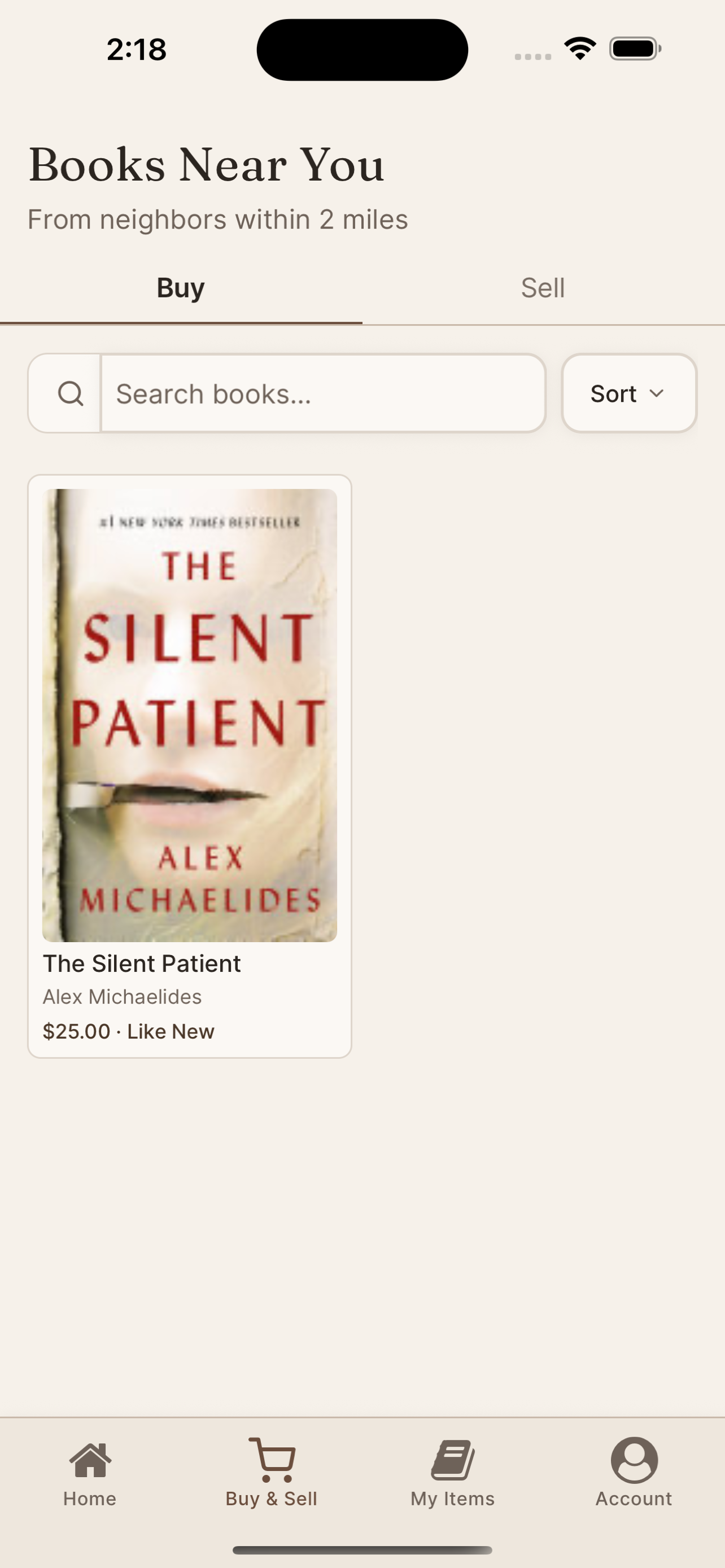Viewport: 725px width, 1568px height.
Task: Switch to the Sell tab
Action: 543,288
